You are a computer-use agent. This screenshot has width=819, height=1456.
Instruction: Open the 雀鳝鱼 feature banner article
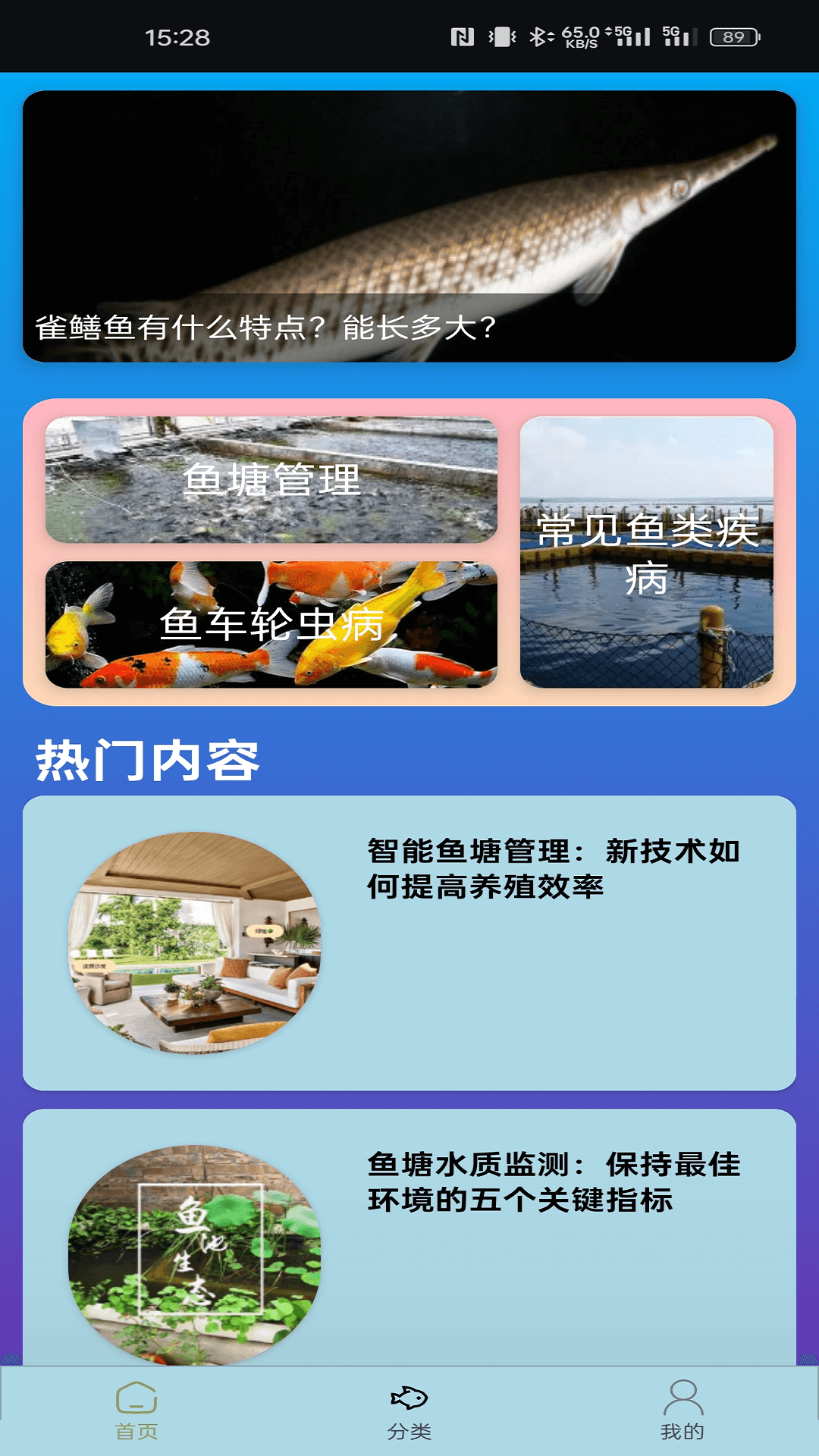[x=409, y=226]
